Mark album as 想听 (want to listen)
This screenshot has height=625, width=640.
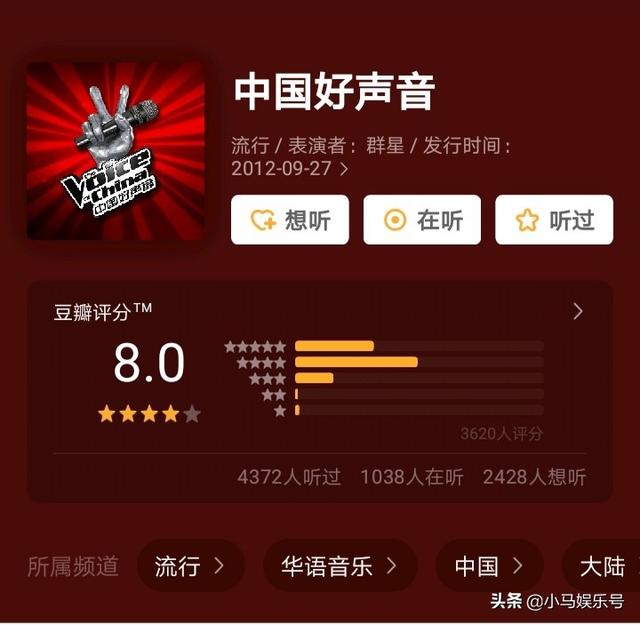[x=289, y=220]
